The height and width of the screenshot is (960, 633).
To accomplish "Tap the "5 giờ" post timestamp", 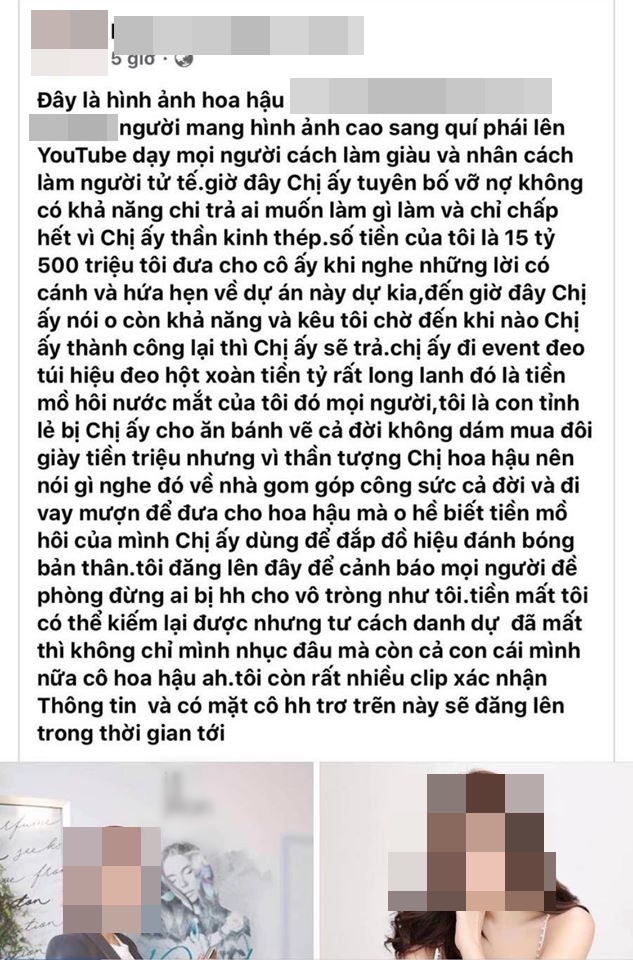I will [133, 59].
